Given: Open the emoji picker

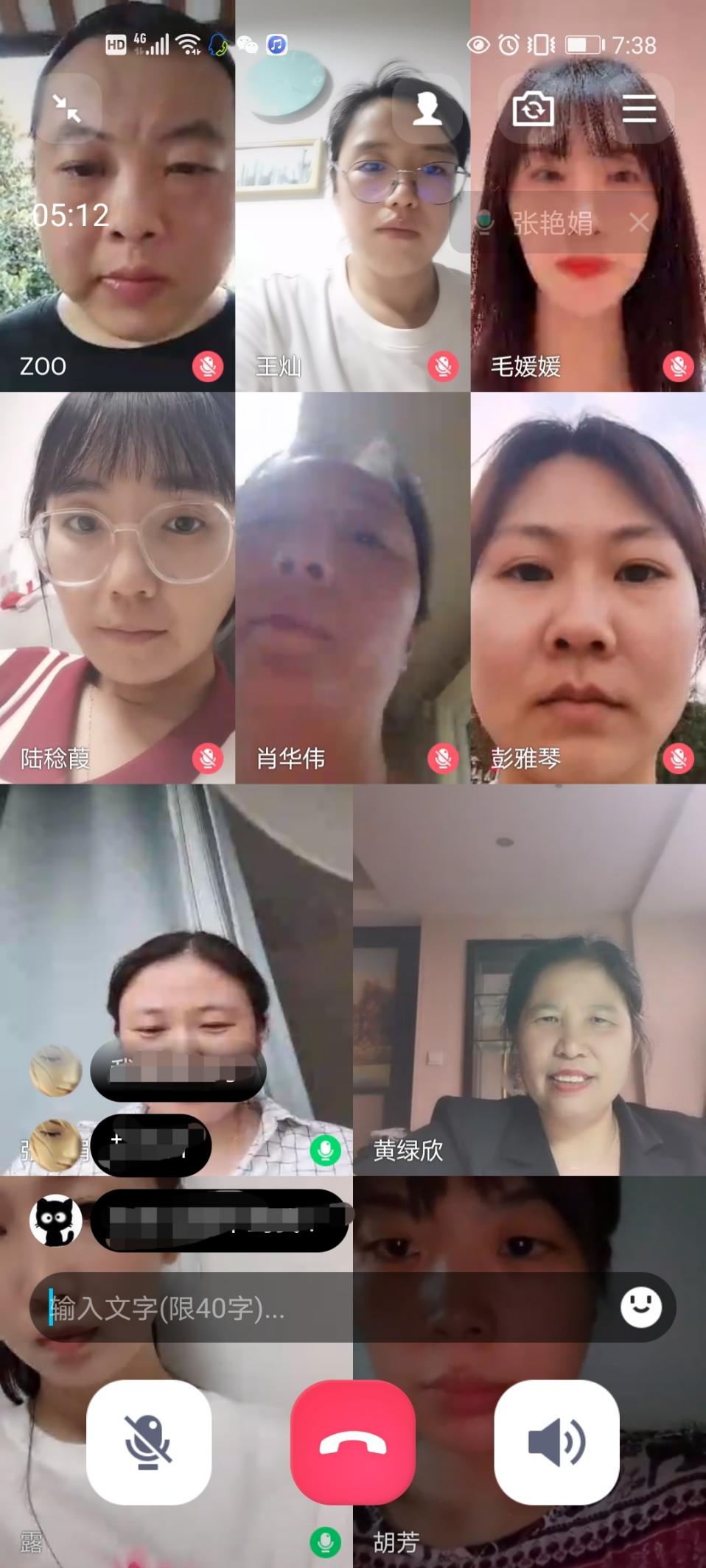Looking at the screenshot, I should pos(640,1307).
